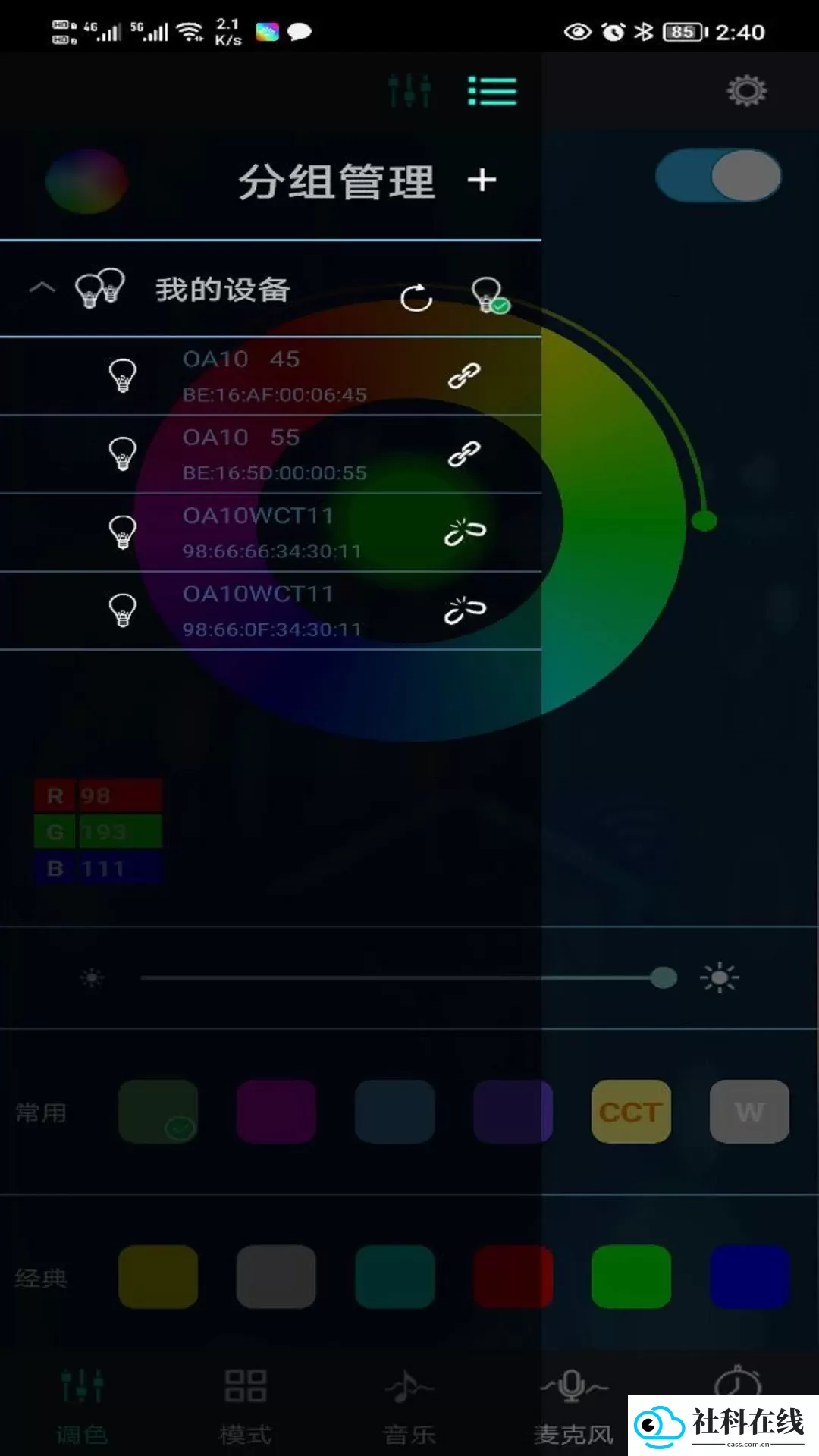
Task: Switch to the 模式 tab
Action: click(x=246, y=1407)
